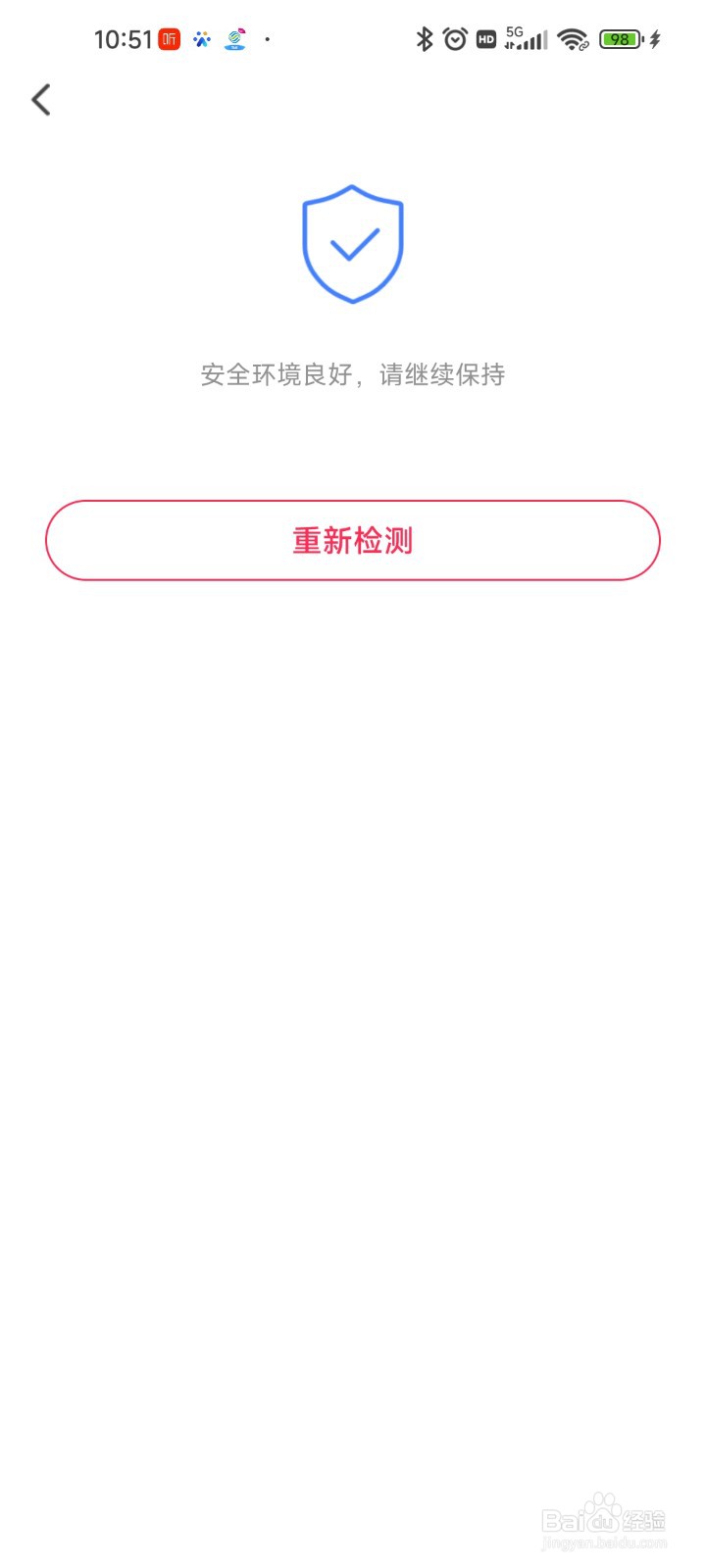Select the HD indicator icon

tap(484, 39)
